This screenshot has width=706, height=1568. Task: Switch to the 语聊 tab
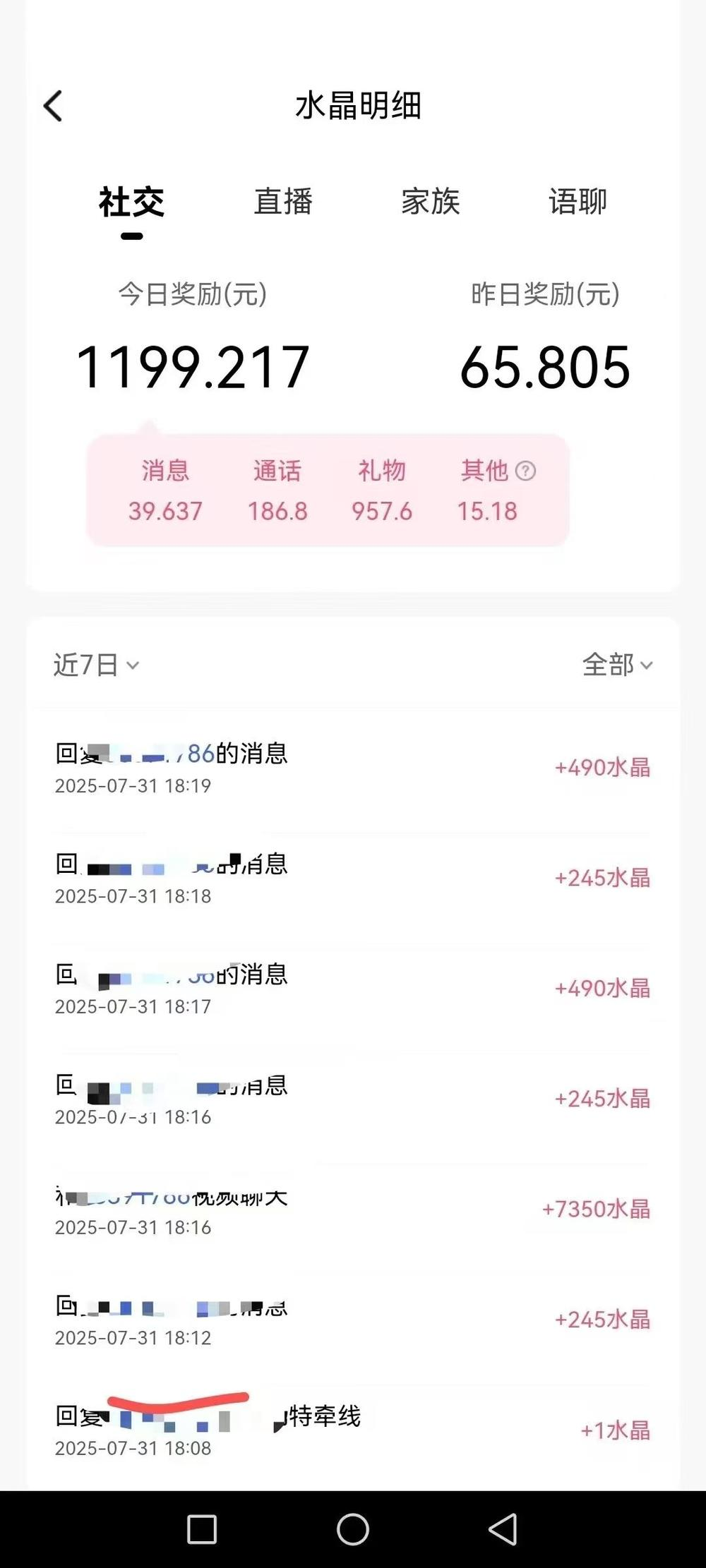(x=579, y=203)
